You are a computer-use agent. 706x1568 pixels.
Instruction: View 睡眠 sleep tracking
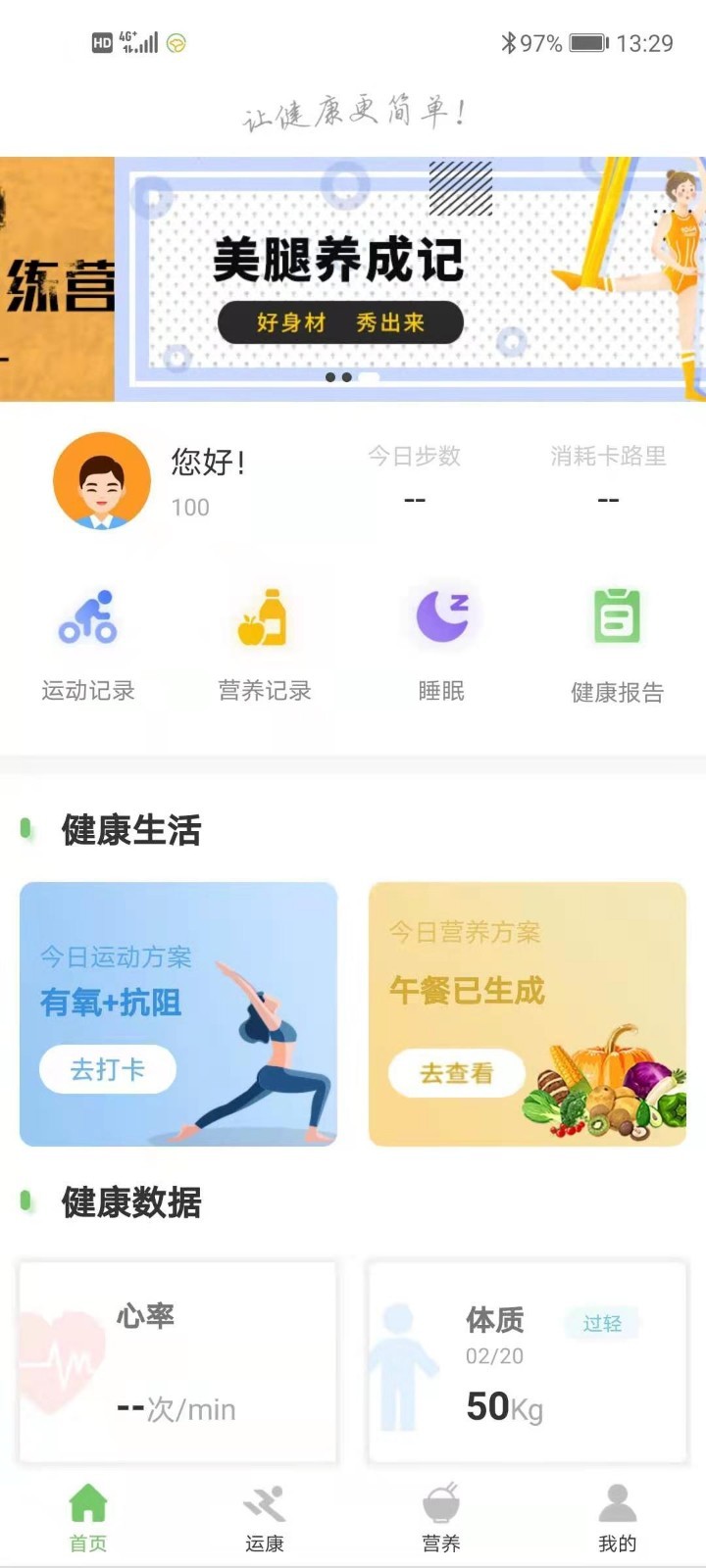[x=441, y=644]
